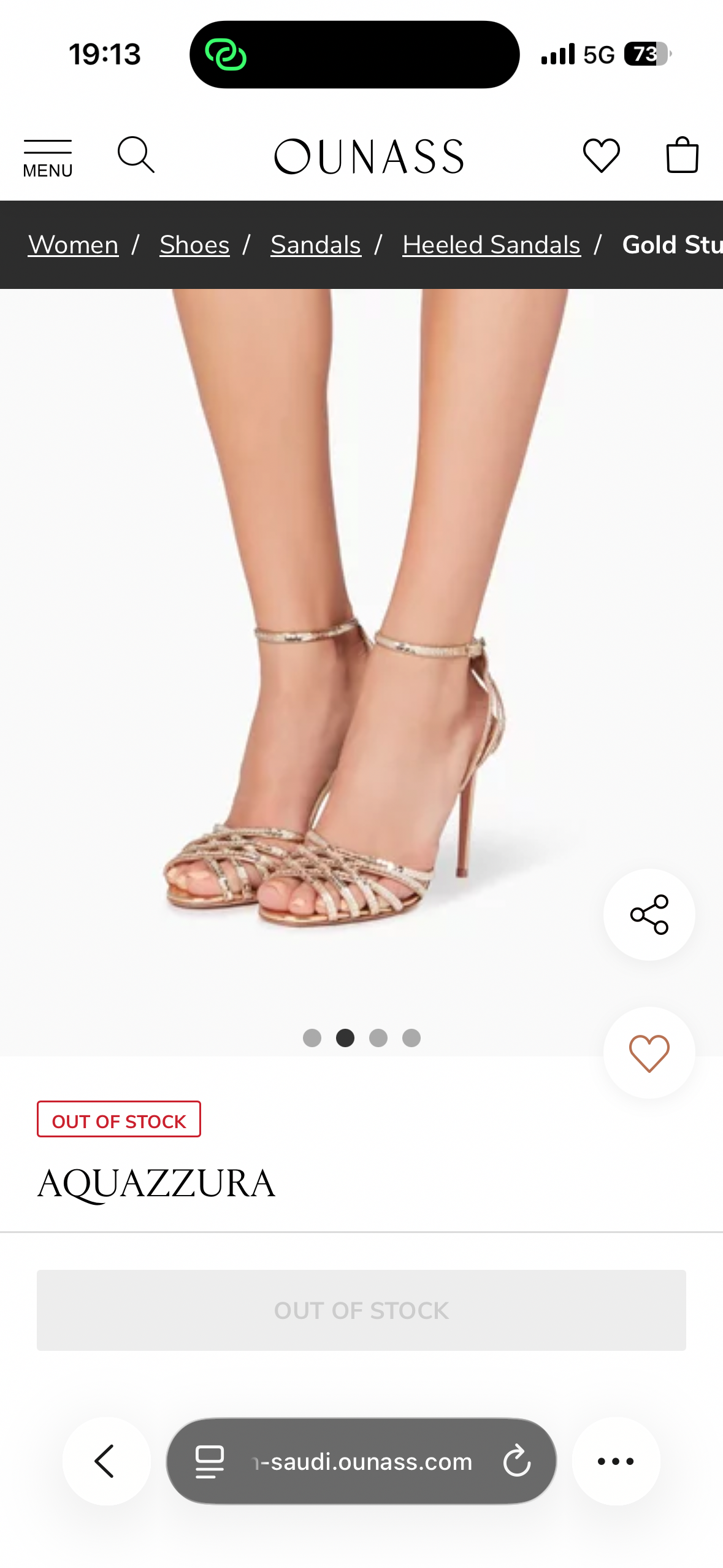This screenshot has height=1568, width=723.
Task: Jump to the third product image dot
Action: tap(378, 1037)
